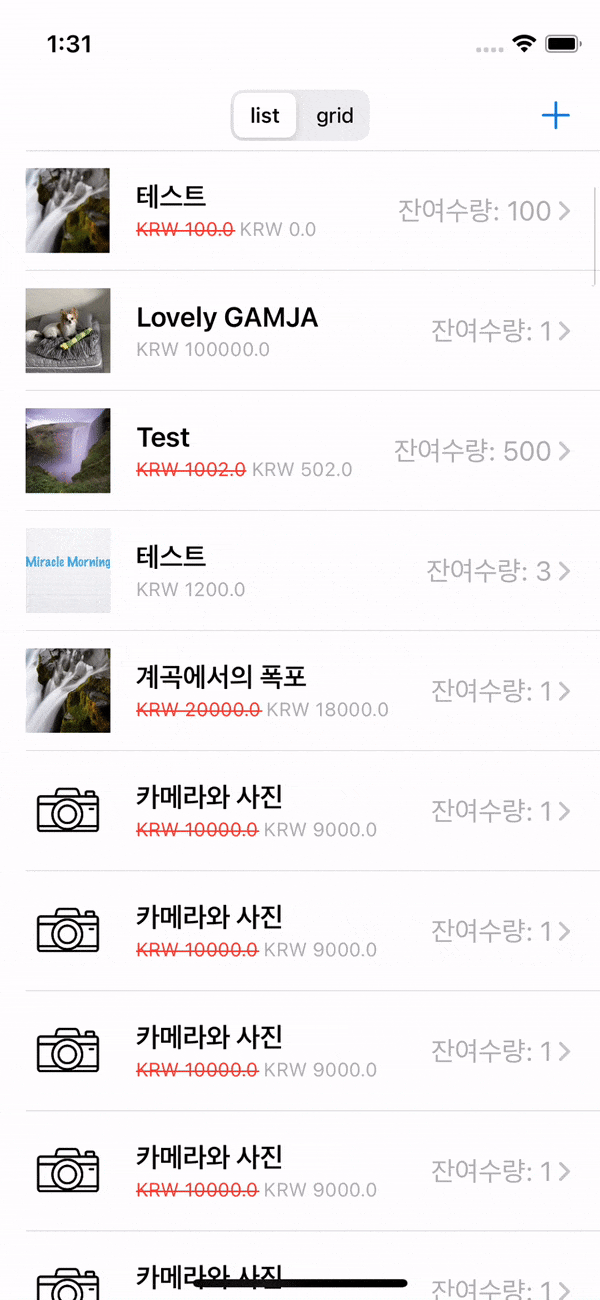The width and height of the screenshot is (600, 1300).
Task: Switch to the grid view
Action: pyautogui.click(x=335, y=116)
